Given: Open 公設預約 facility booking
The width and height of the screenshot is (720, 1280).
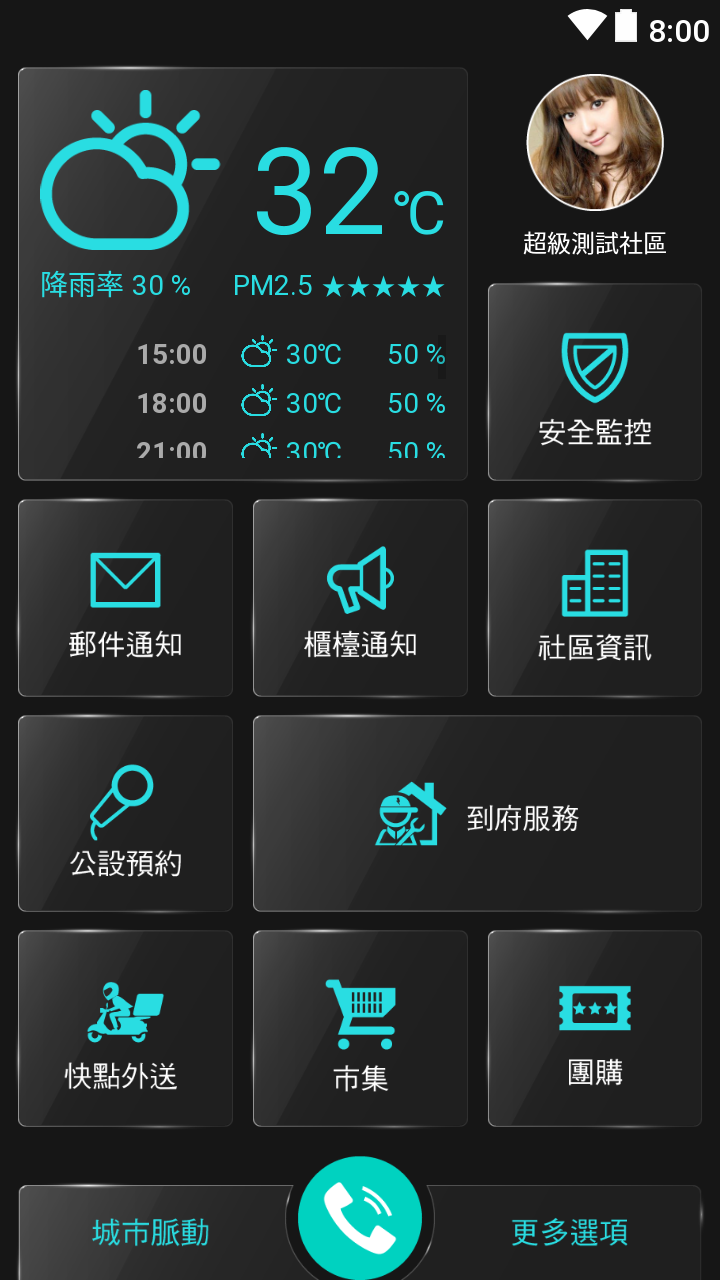Looking at the screenshot, I should [125, 813].
